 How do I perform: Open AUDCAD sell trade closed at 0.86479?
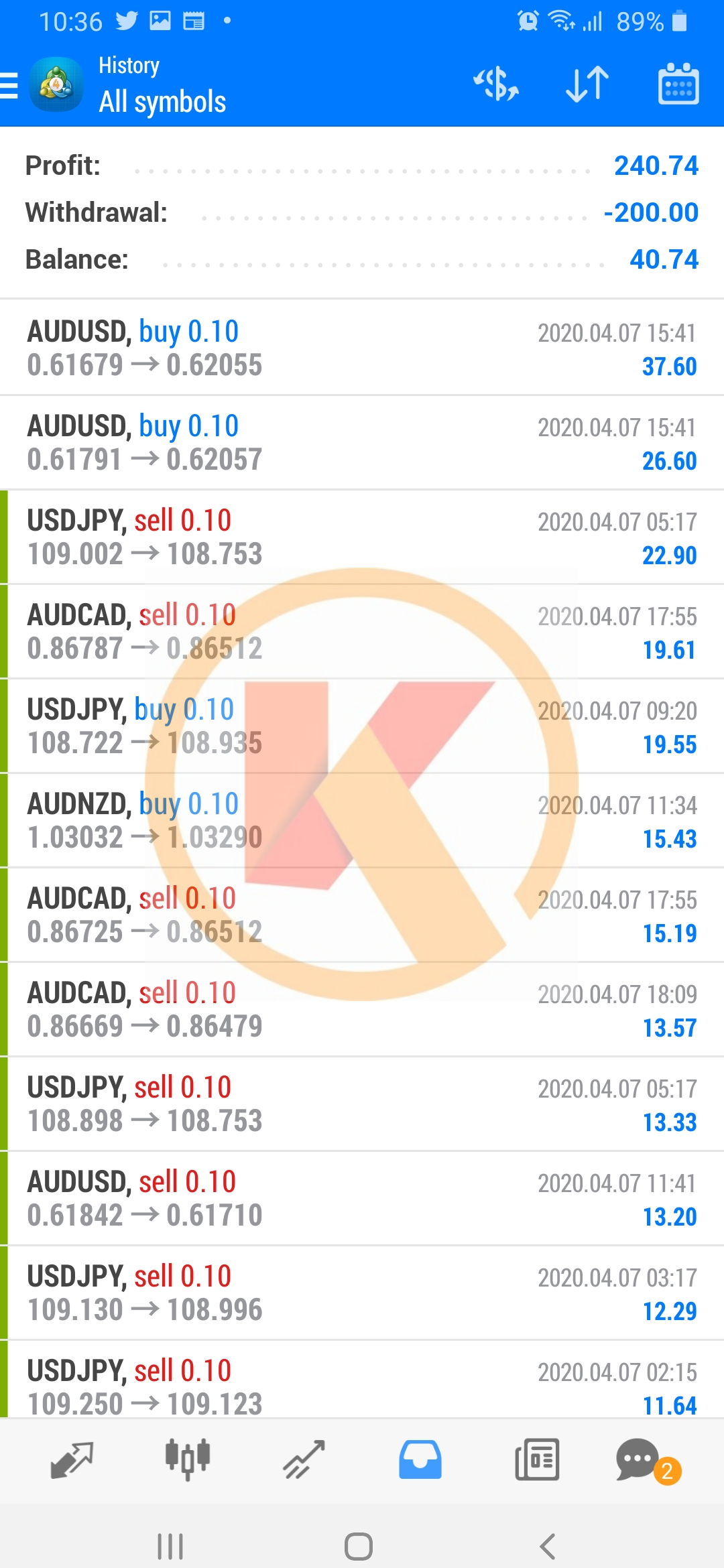coord(362,1009)
